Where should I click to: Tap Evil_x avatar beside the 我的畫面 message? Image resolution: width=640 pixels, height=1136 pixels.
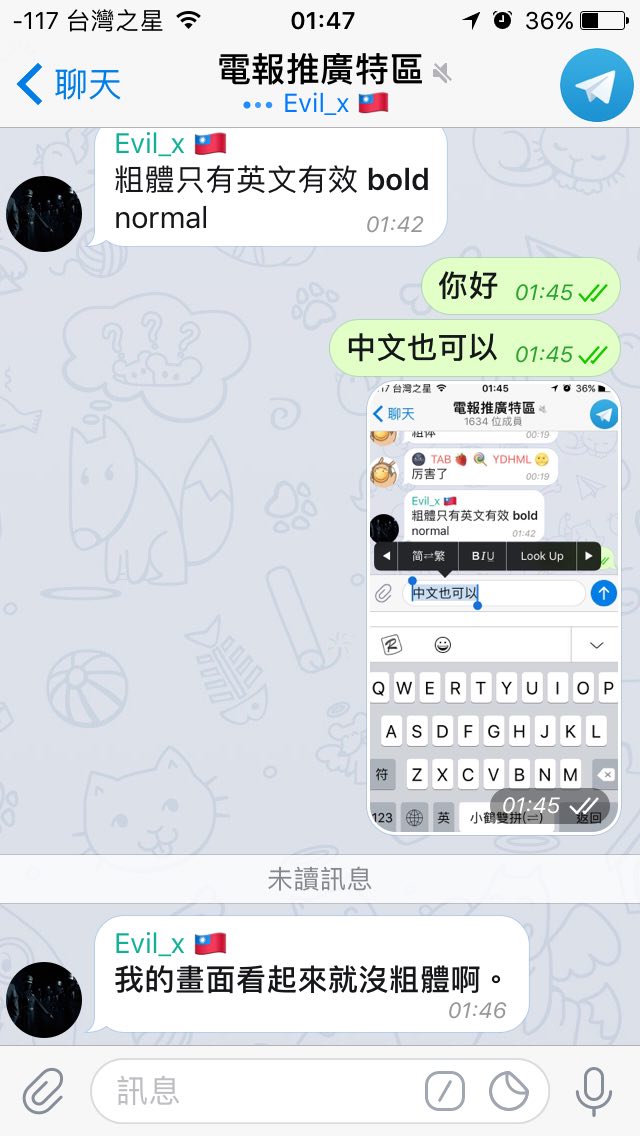point(44,999)
